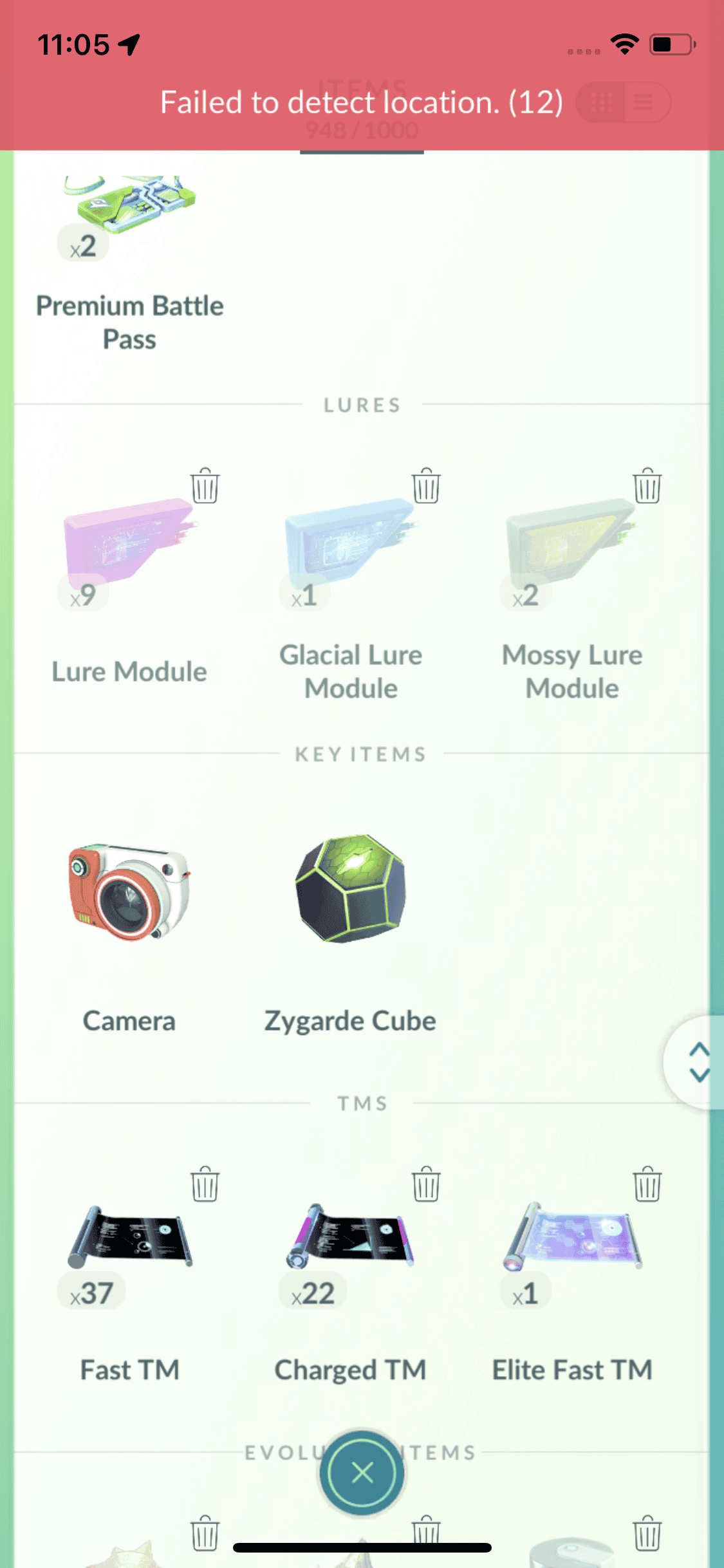This screenshot has height=1568, width=724.
Task: Close the items bag
Action: point(362,1472)
